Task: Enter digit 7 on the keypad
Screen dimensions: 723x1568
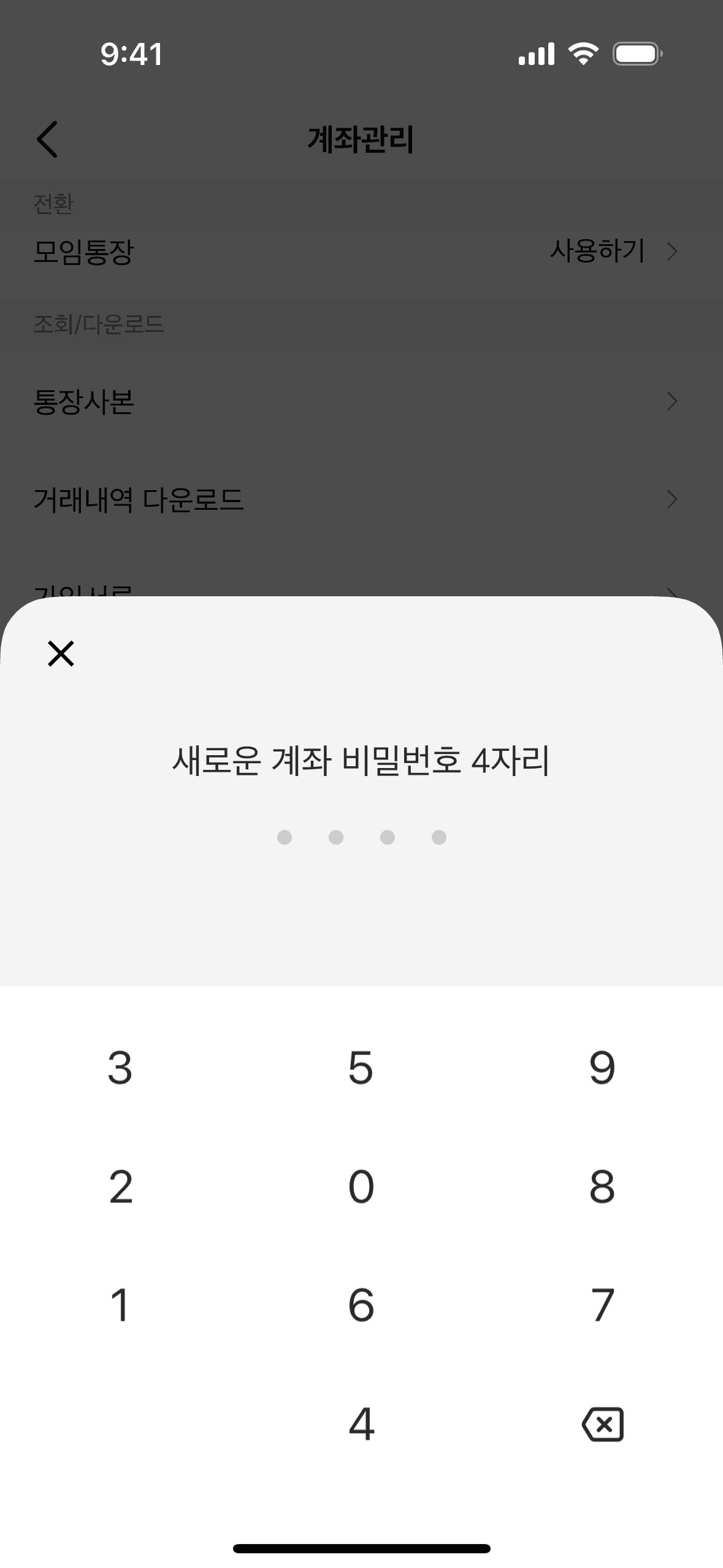Action: click(602, 1305)
